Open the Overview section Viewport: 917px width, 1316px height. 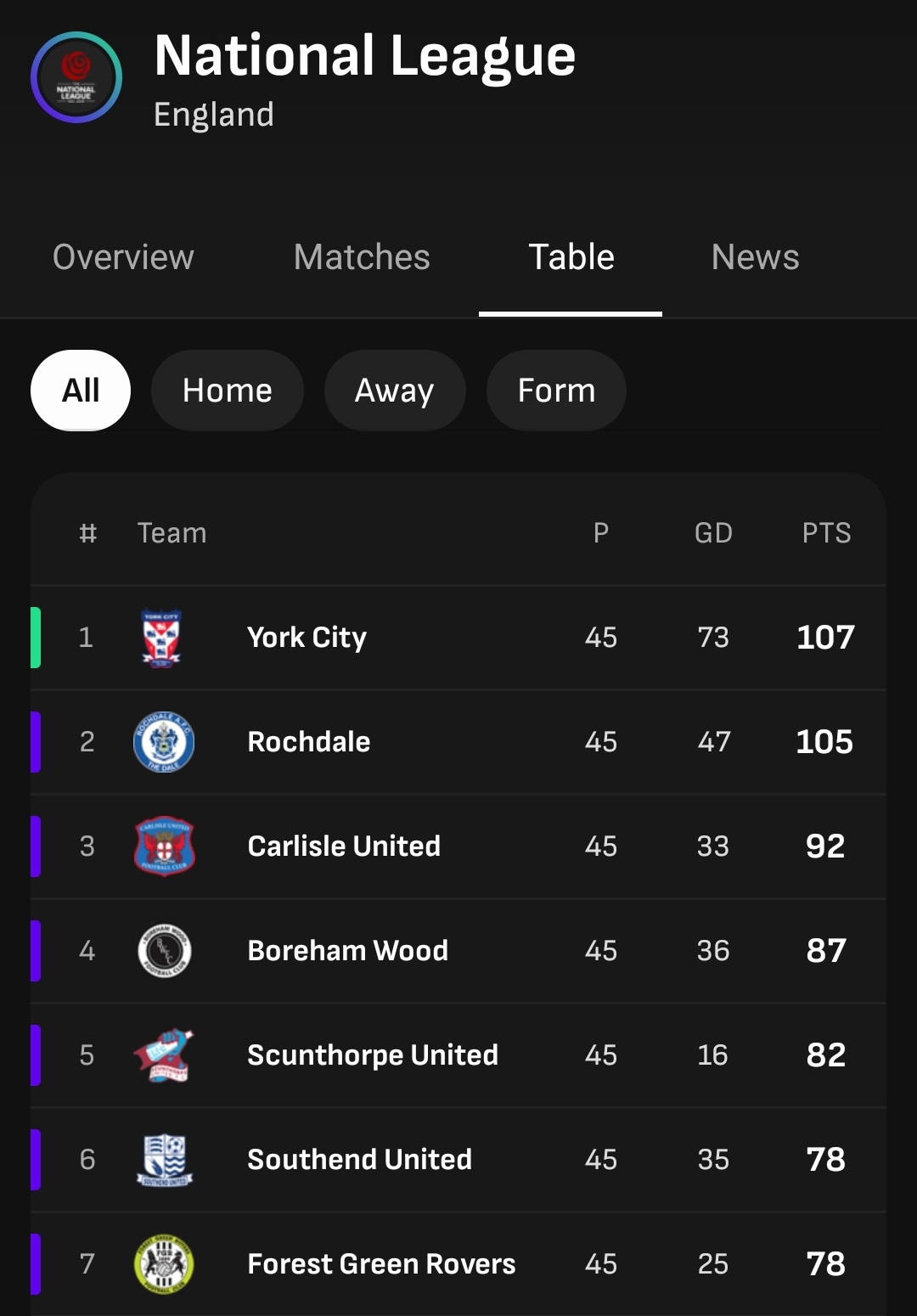tap(122, 256)
